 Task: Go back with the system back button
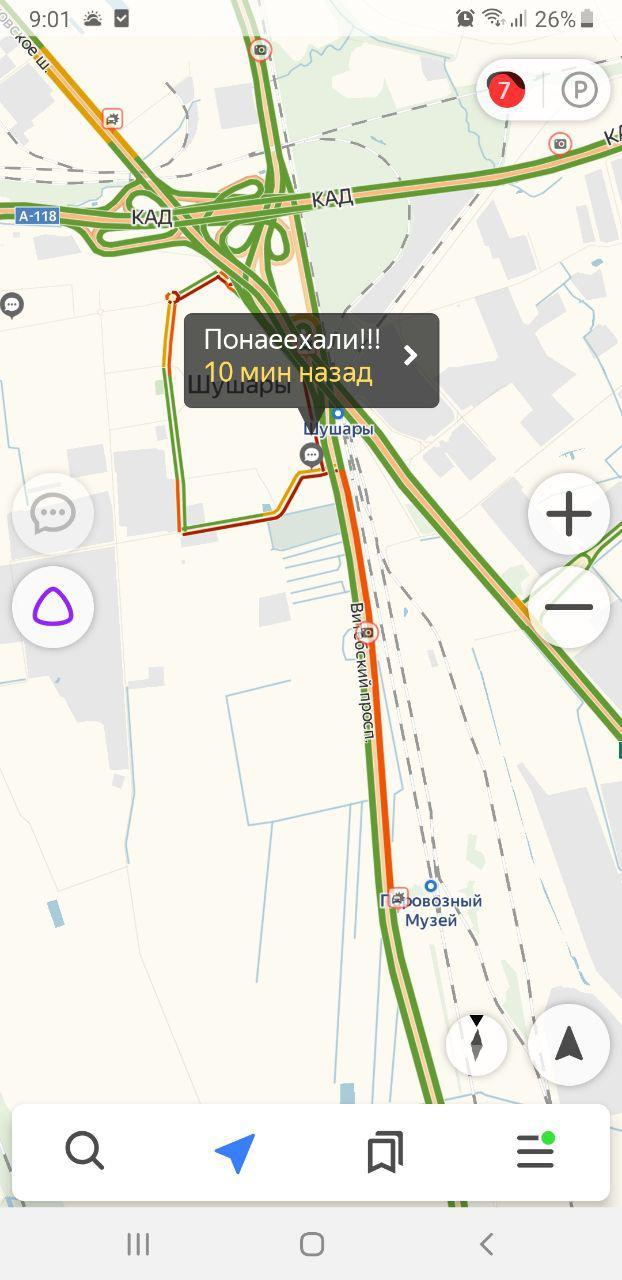[x=486, y=1244]
